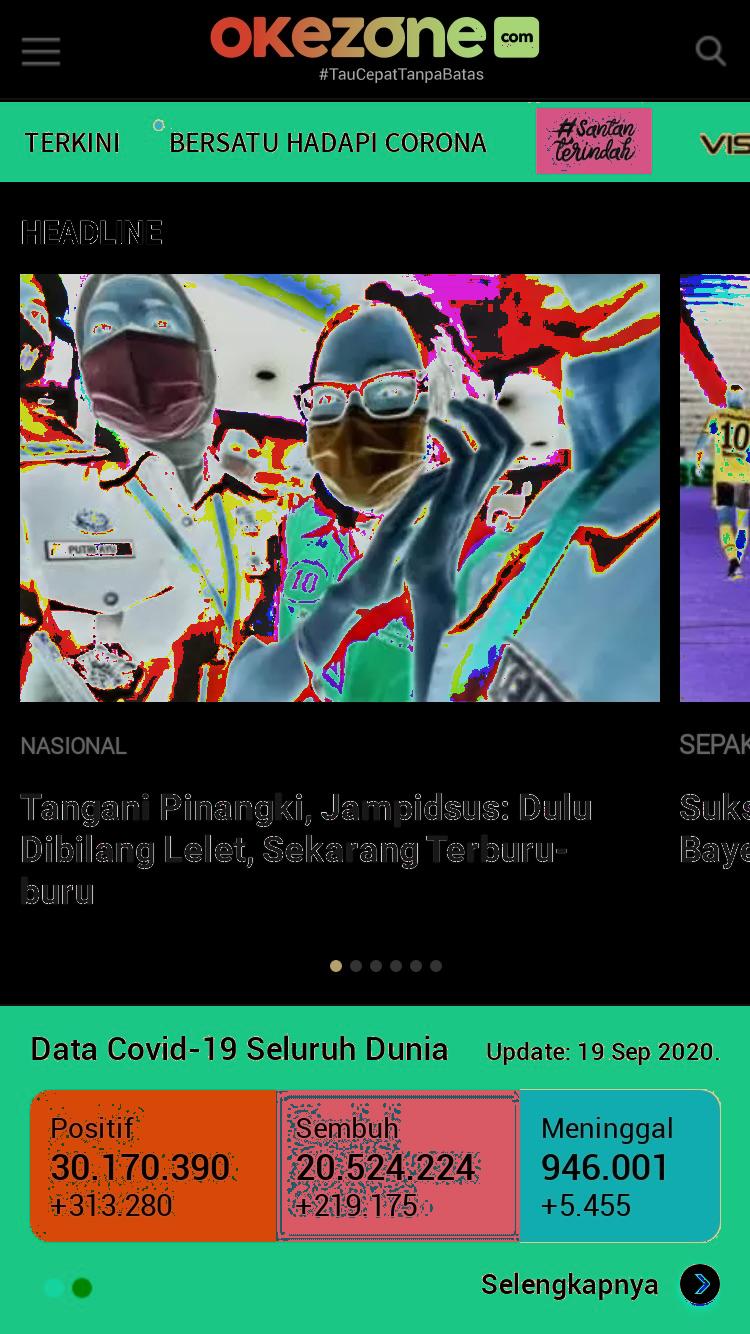Open Bersatu Hadapi Corona section

[x=328, y=142]
